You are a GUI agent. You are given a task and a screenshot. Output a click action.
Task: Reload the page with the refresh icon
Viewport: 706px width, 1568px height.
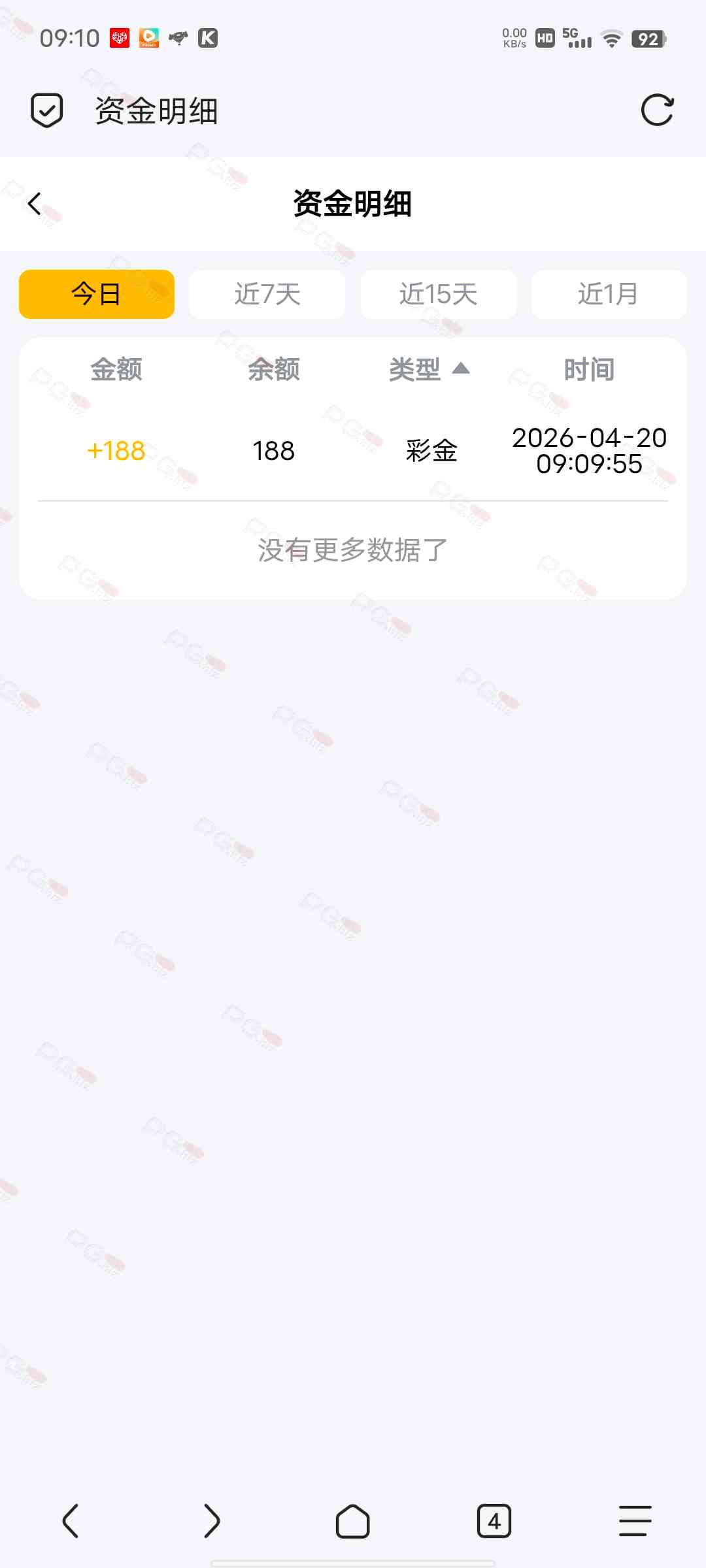click(657, 110)
